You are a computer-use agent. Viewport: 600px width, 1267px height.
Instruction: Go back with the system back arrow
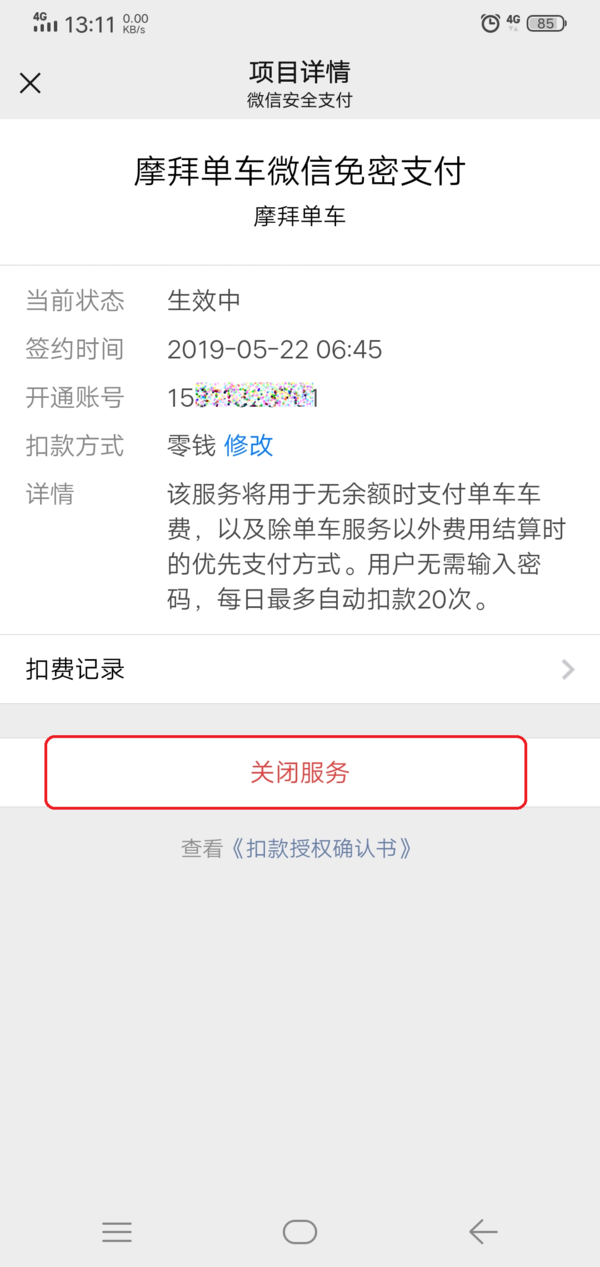pyautogui.click(x=483, y=1232)
